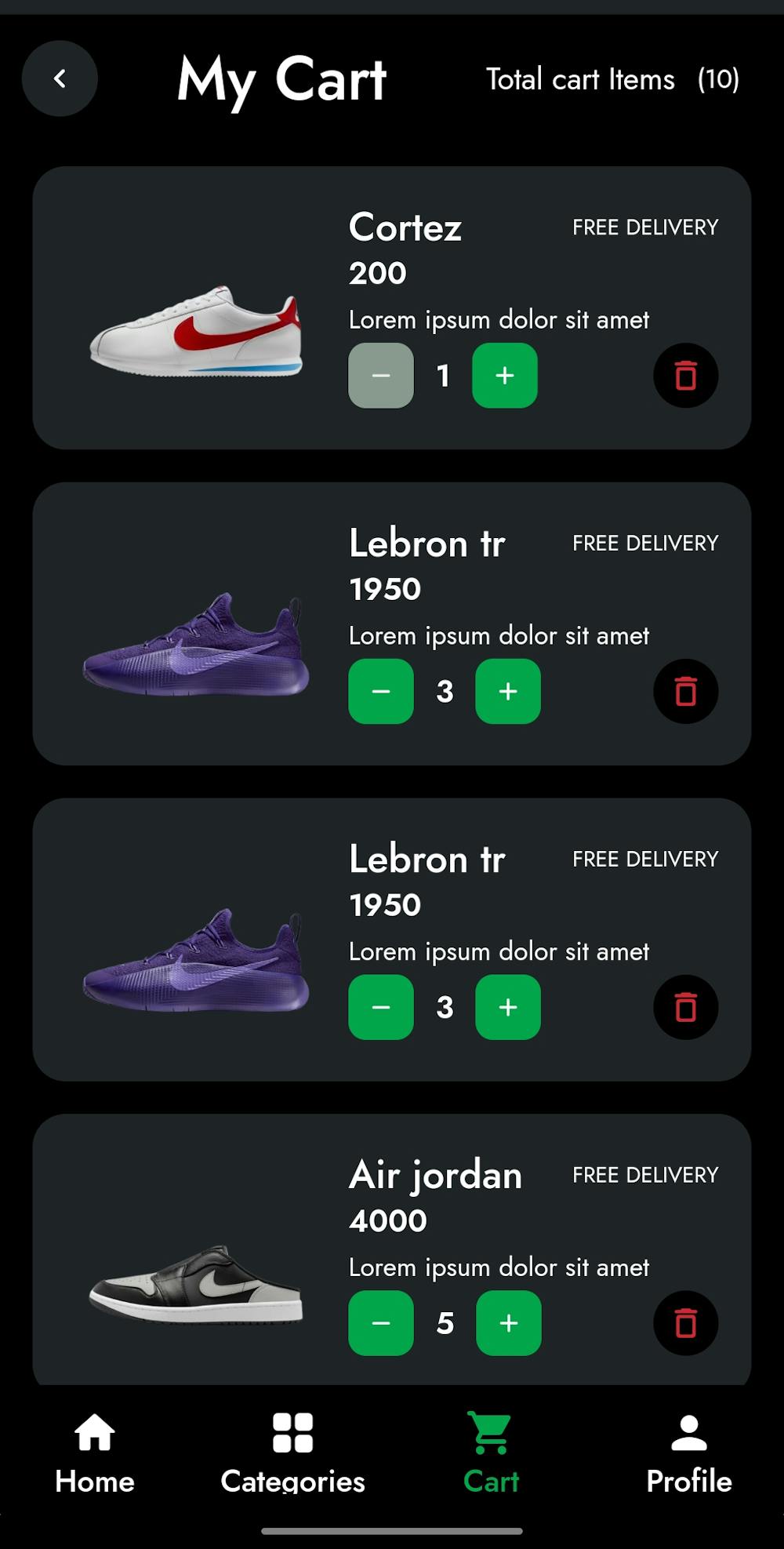Increase the first Lebron tr quantity
The height and width of the screenshot is (1549, 784).
pyautogui.click(x=506, y=690)
